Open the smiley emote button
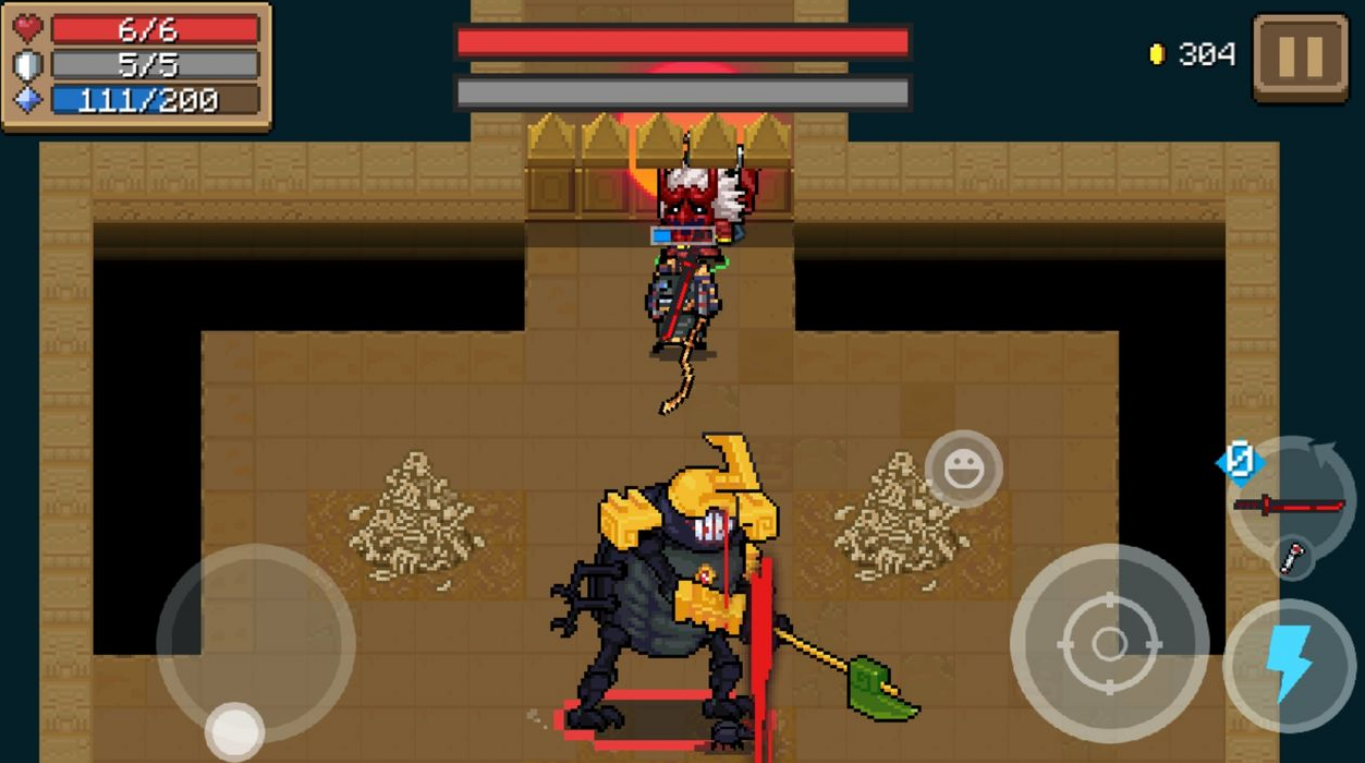 pos(963,469)
